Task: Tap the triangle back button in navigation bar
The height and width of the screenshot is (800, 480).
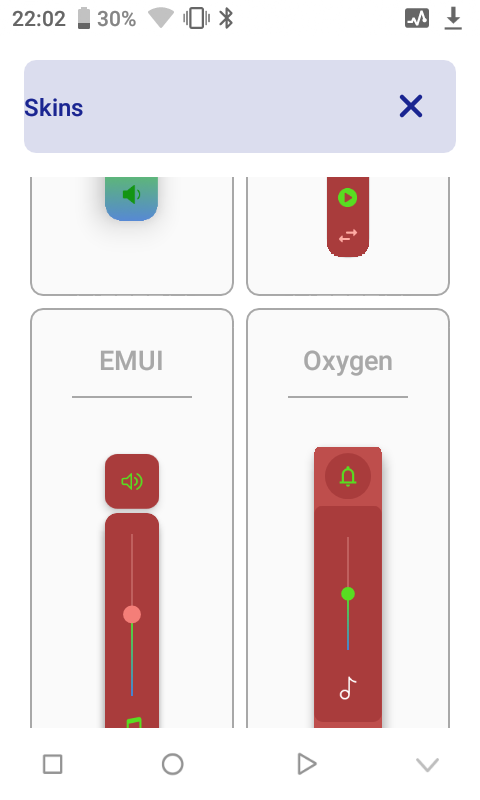Action: 307,764
